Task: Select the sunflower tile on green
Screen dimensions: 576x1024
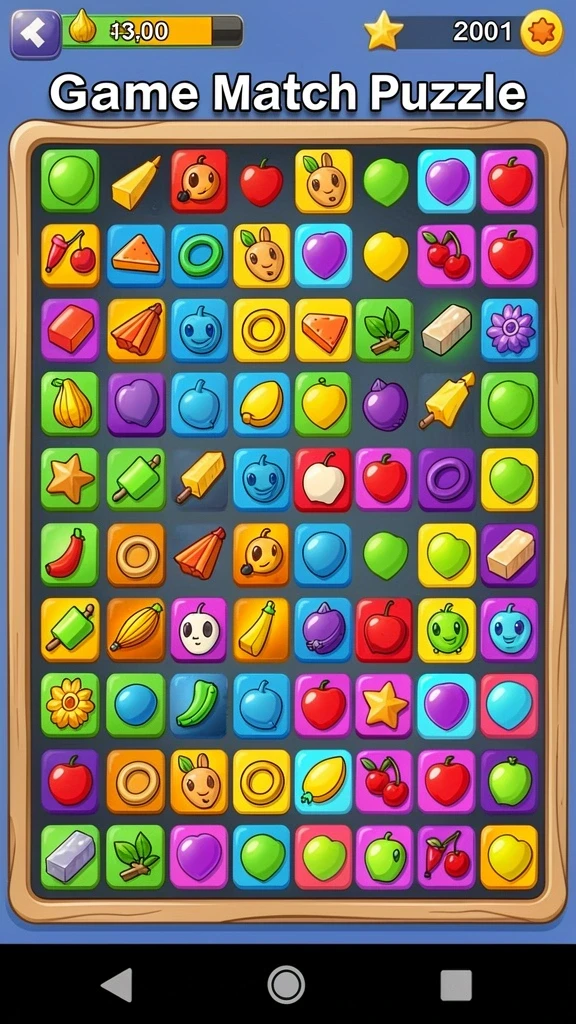Action: (x=70, y=703)
